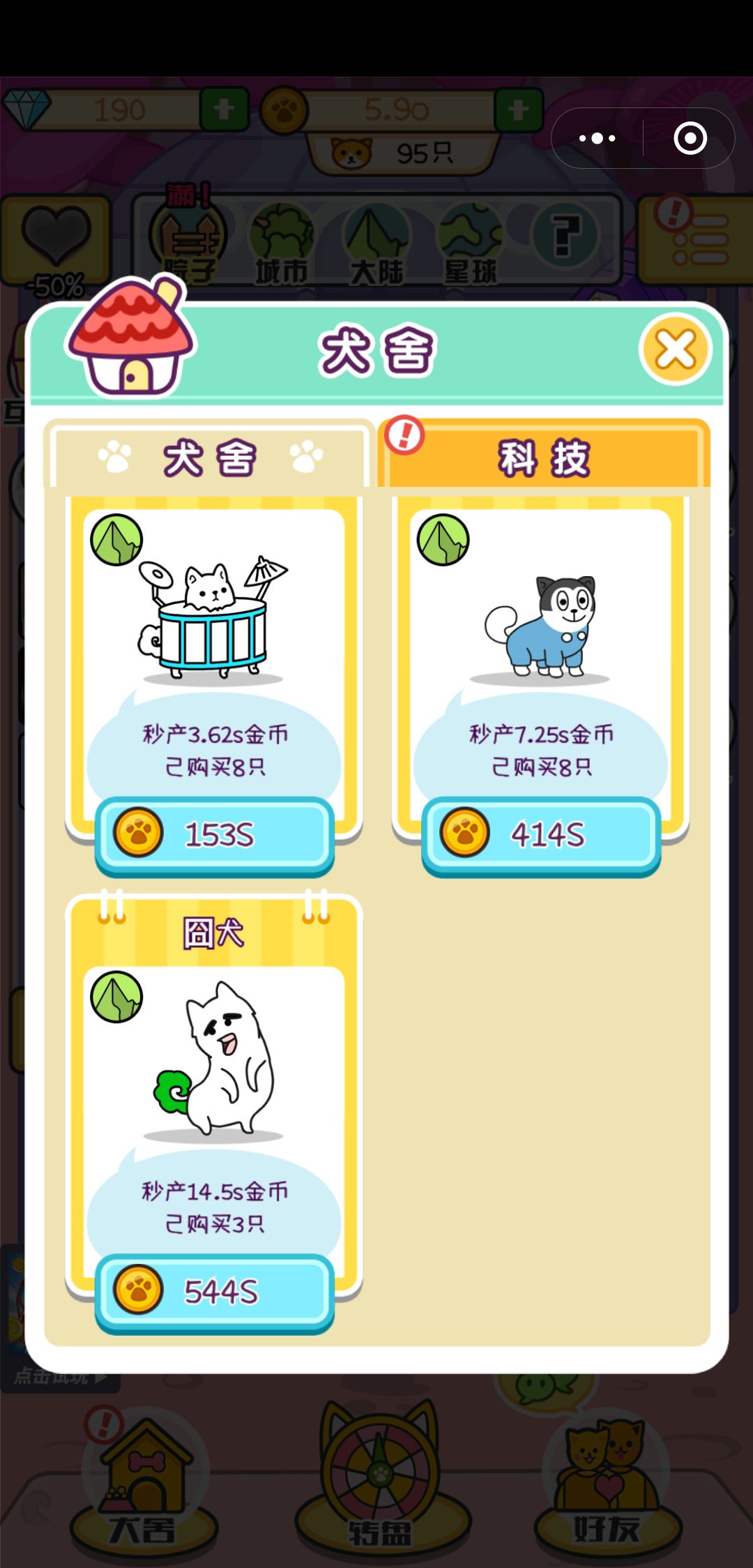753x1568 pixels.
Task: Open the 囧犬 dog card
Action: tap(214, 1095)
